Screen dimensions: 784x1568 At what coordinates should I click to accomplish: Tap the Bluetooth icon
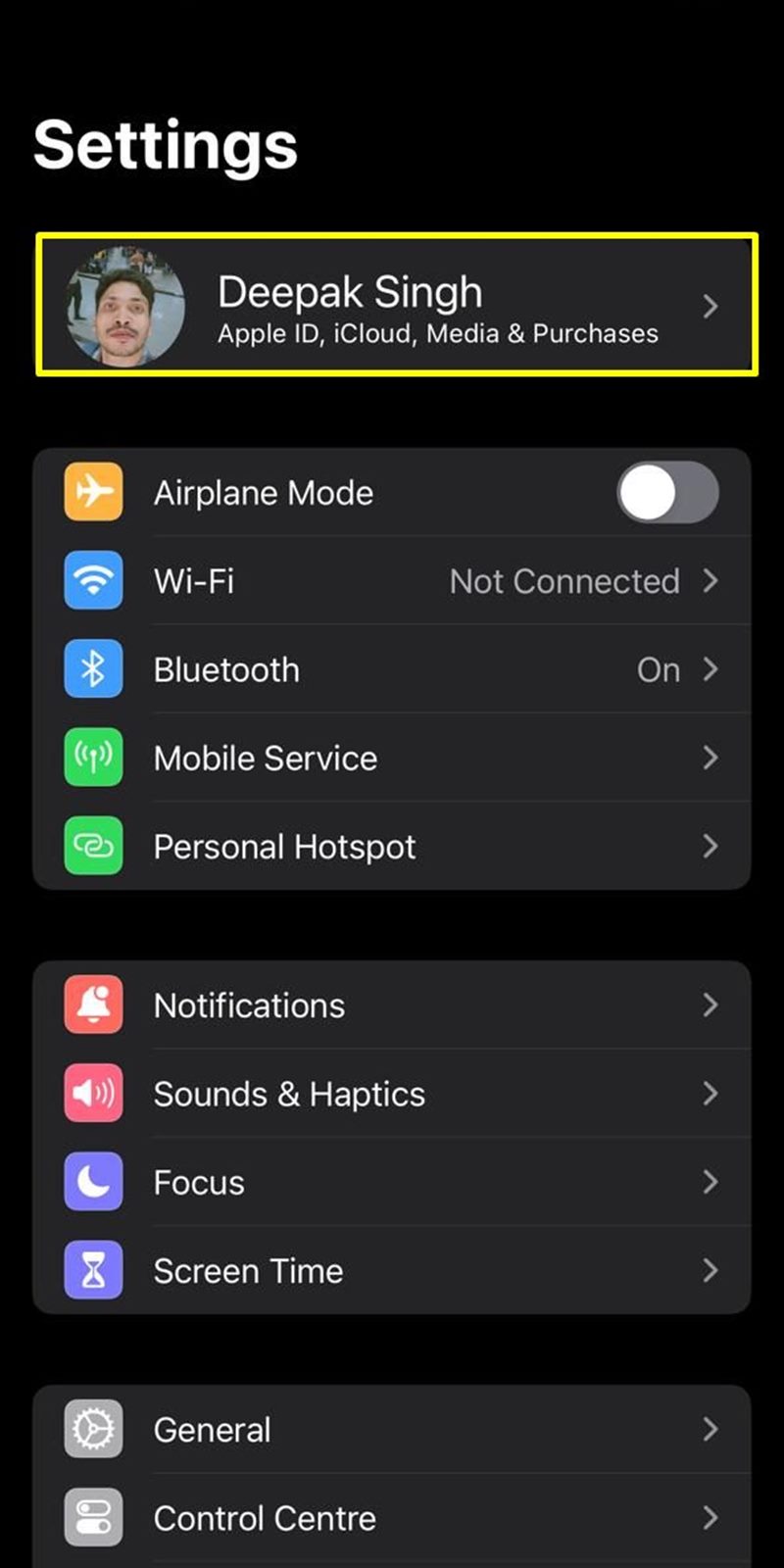click(x=93, y=668)
